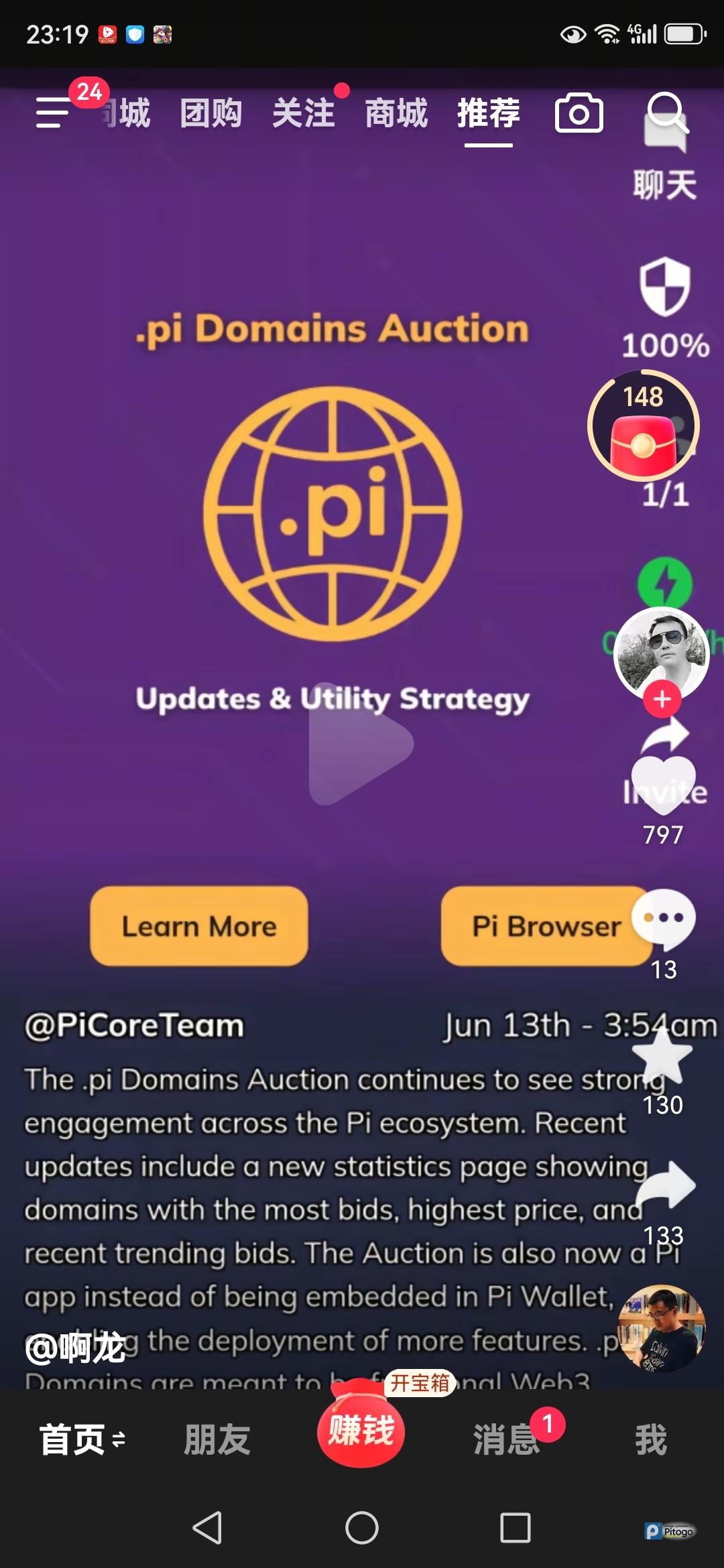Image resolution: width=724 pixels, height=1568 pixels.
Task: Open the 消息 messages tab
Action: pyautogui.click(x=506, y=1439)
